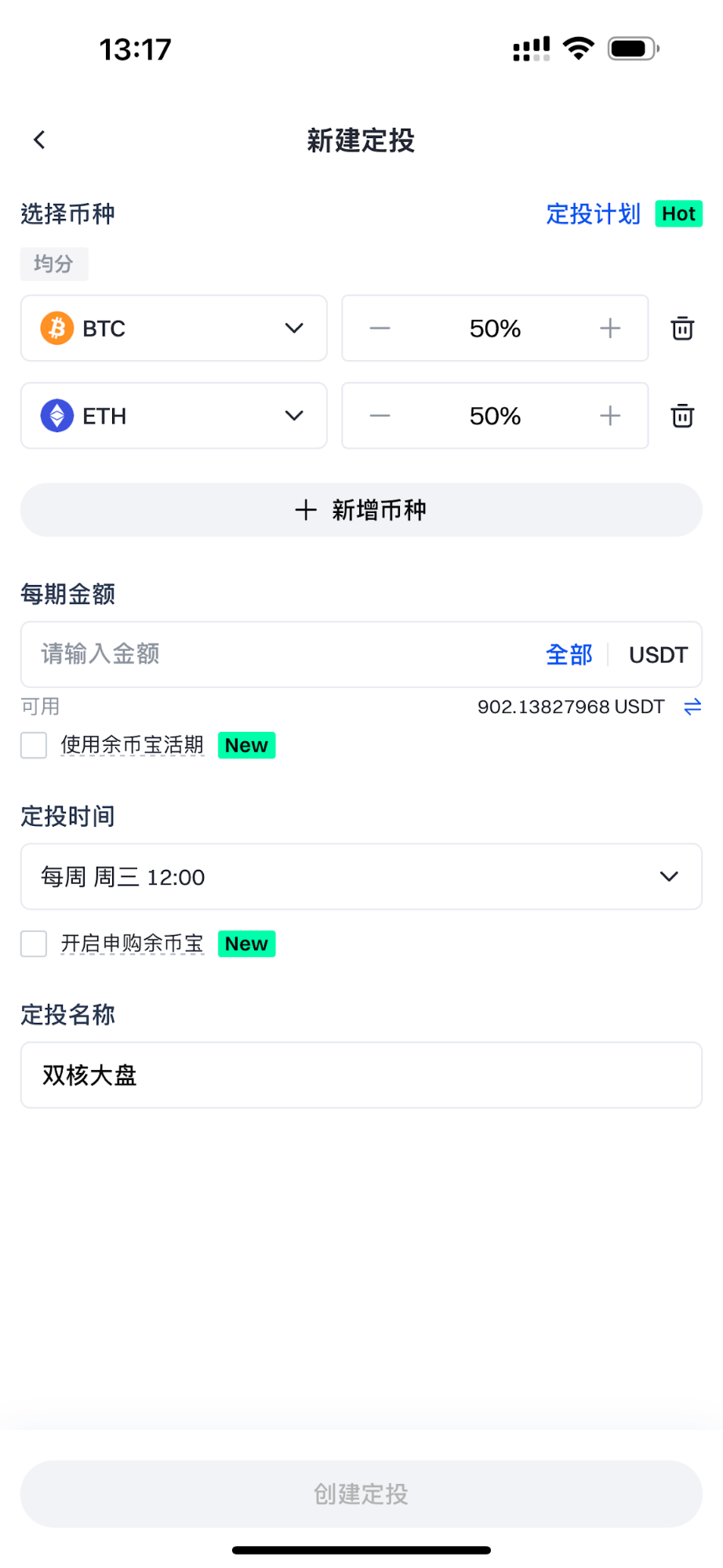This screenshot has height=1568, width=723.
Task: Increase the ETH percentage
Action: 610,416
